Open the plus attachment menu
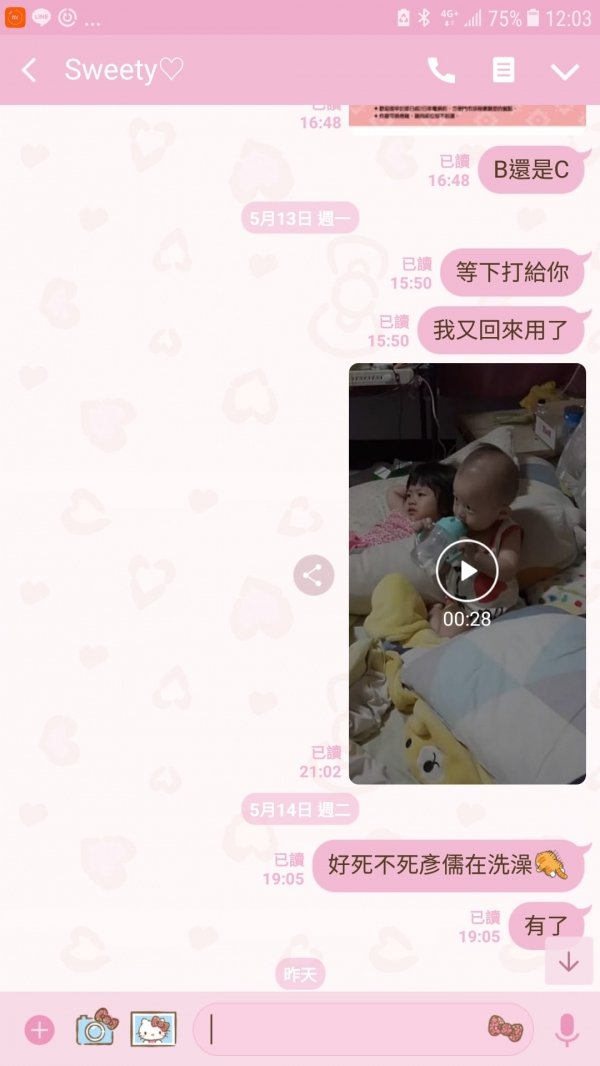This screenshot has height=1066, width=600. [x=39, y=1029]
